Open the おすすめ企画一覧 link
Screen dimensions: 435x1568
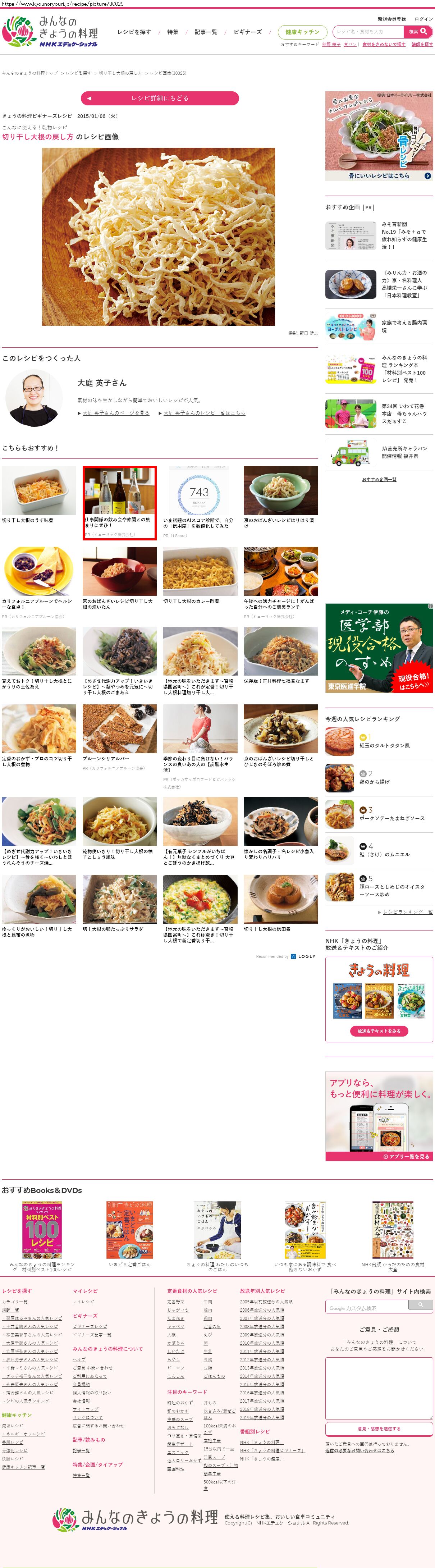(x=379, y=480)
